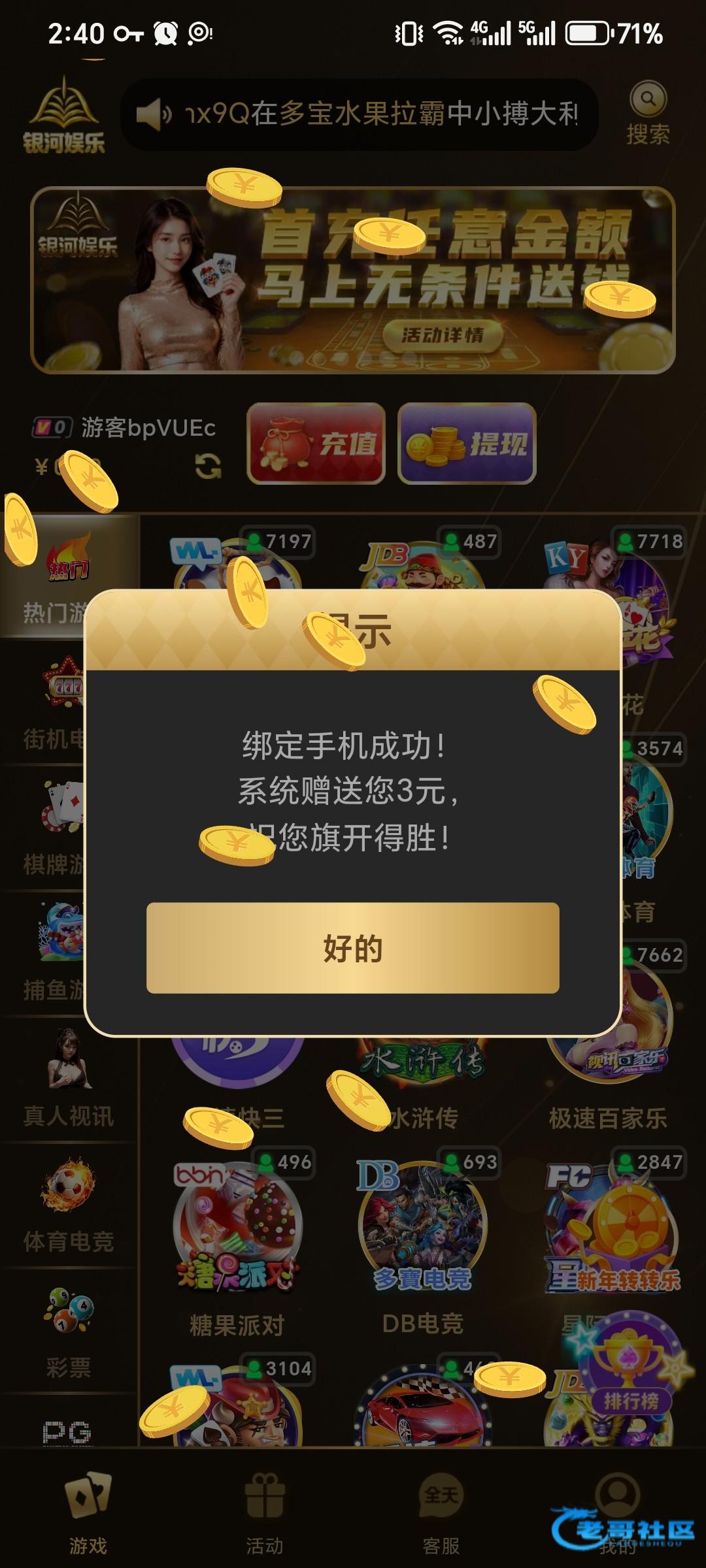Open the 搜索 search icon
This screenshot has width=706, height=1568.
[647, 112]
